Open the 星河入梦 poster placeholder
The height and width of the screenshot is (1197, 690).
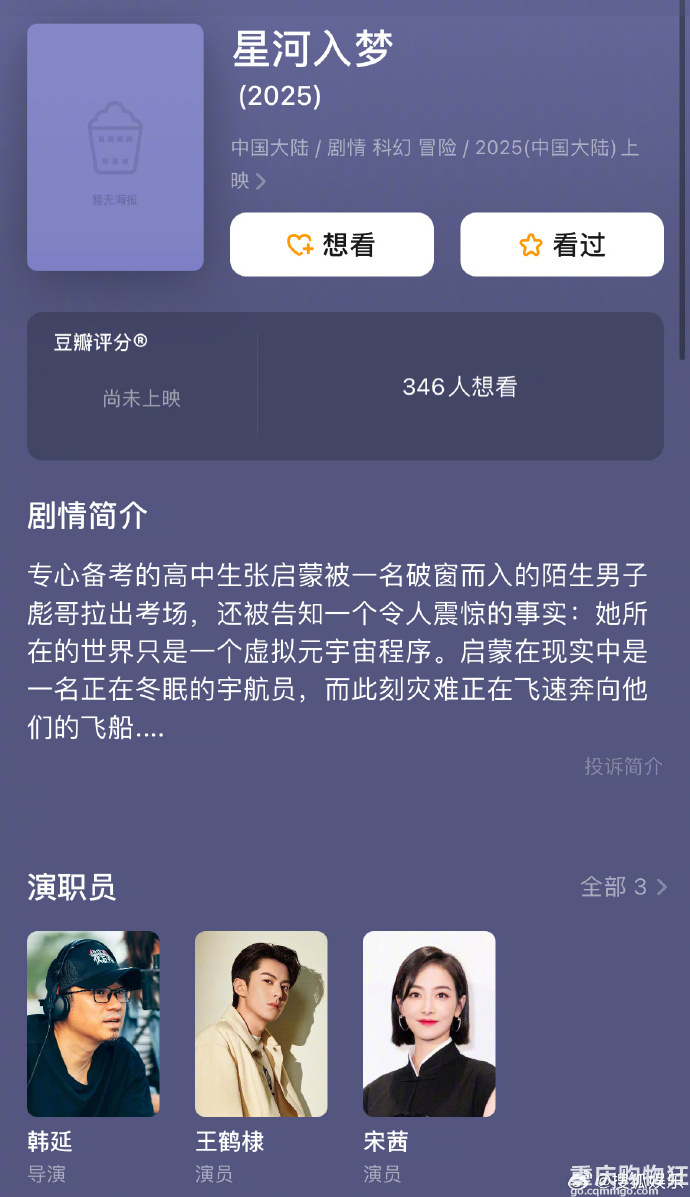click(x=115, y=147)
